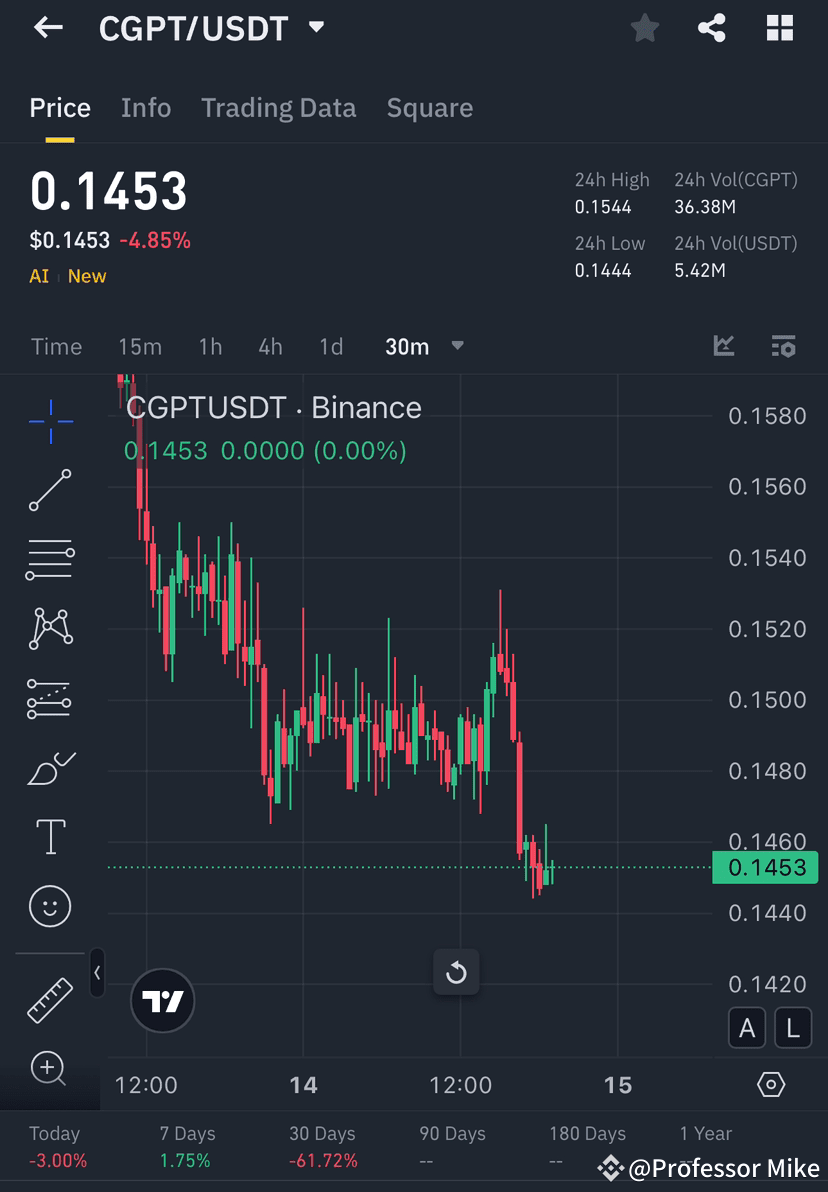
Task: Toggle the L display button
Action: [793, 1027]
